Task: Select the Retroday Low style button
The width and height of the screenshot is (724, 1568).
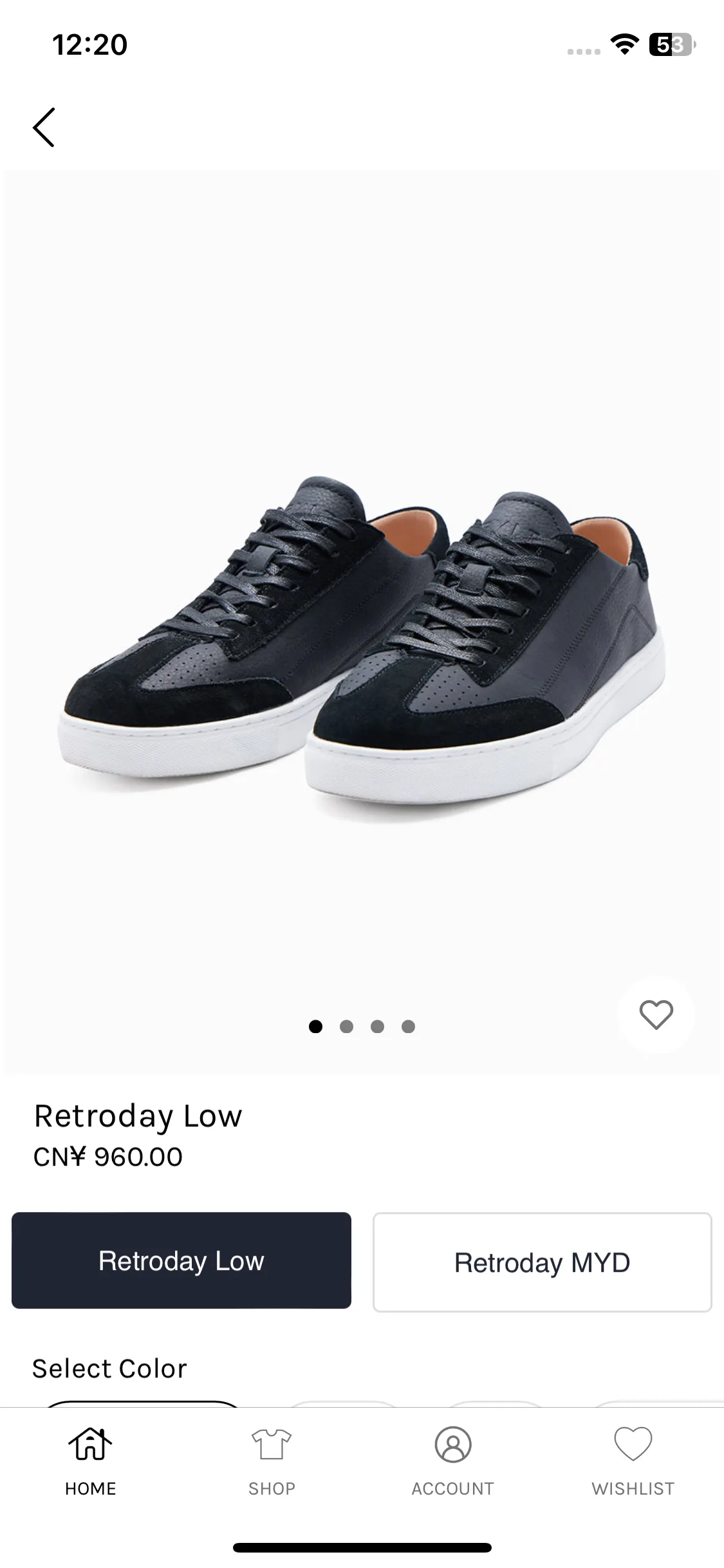Action: pos(181,1260)
